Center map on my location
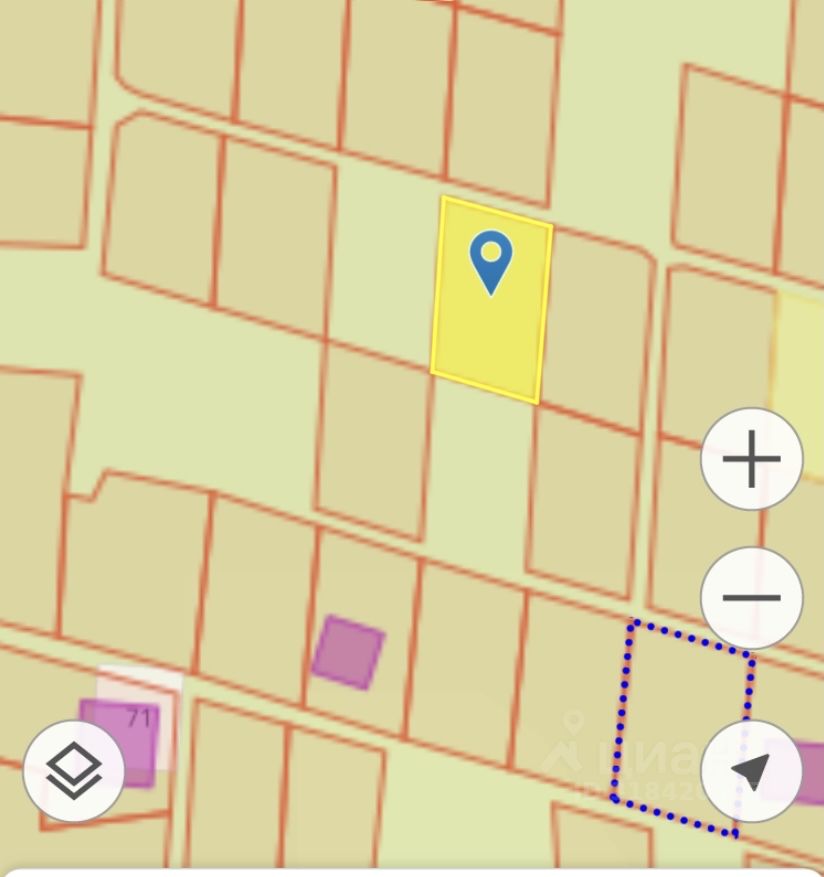 point(751,771)
